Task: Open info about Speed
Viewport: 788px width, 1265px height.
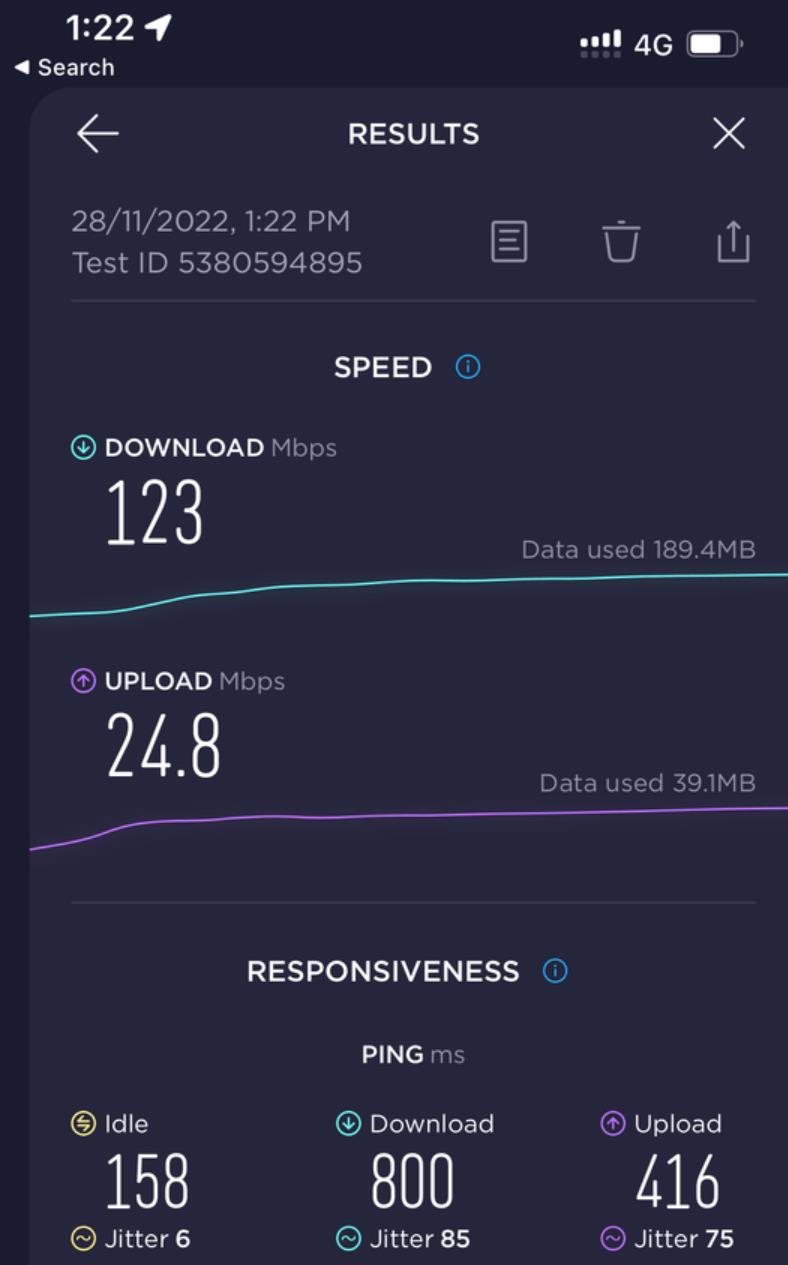Action: click(468, 367)
